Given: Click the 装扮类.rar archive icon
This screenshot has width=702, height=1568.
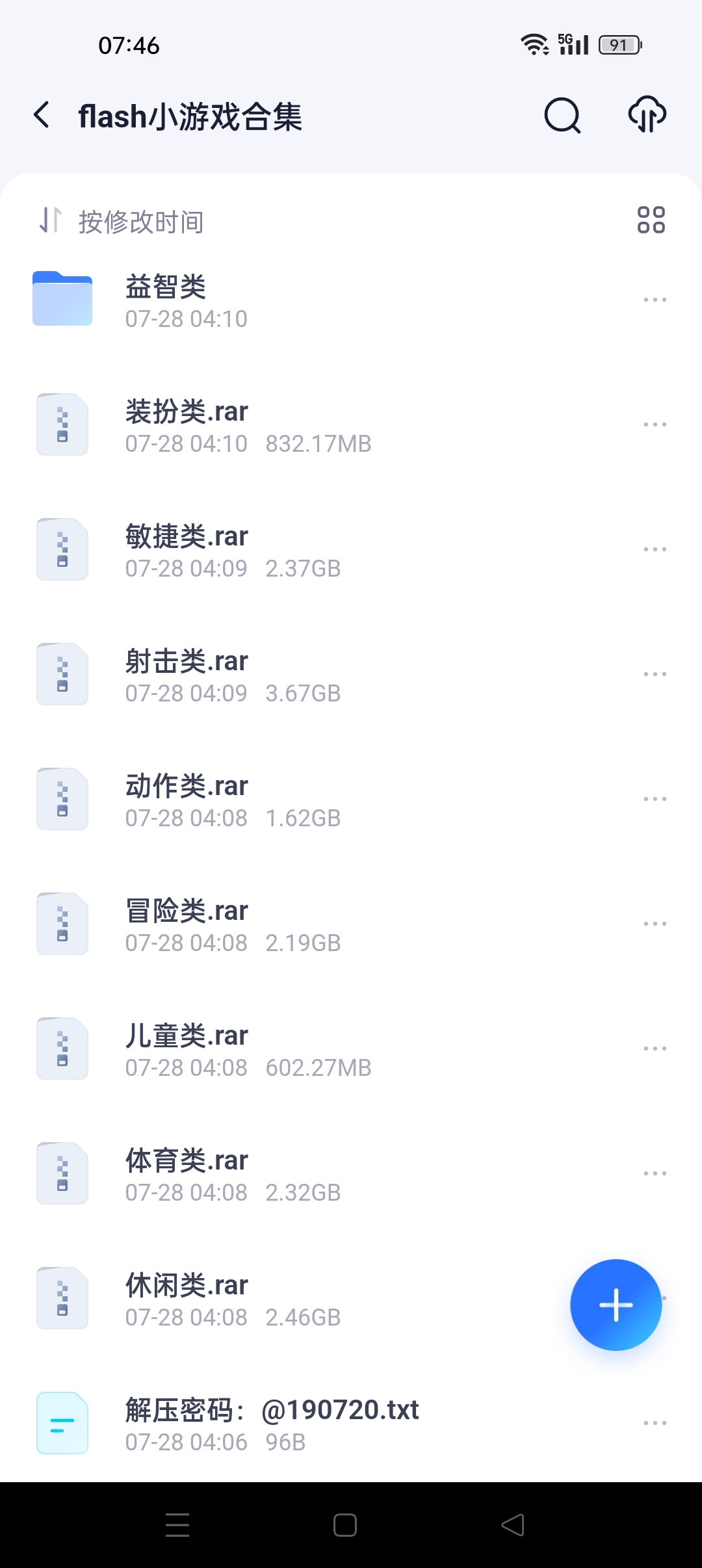Looking at the screenshot, I should click(62, 424).
